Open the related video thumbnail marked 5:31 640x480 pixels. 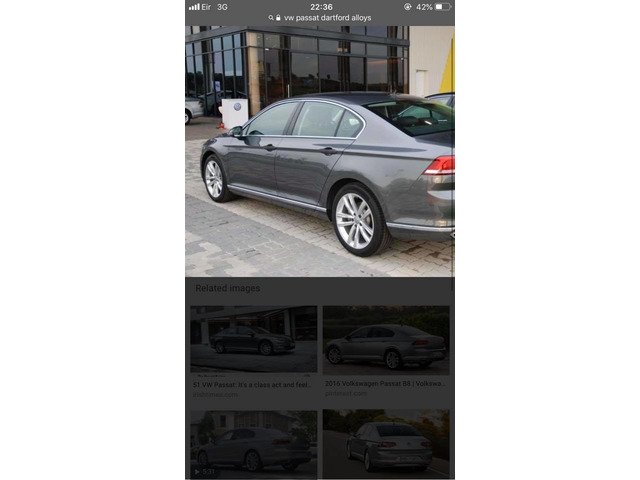pyautogui.click(x=253, y=443)
